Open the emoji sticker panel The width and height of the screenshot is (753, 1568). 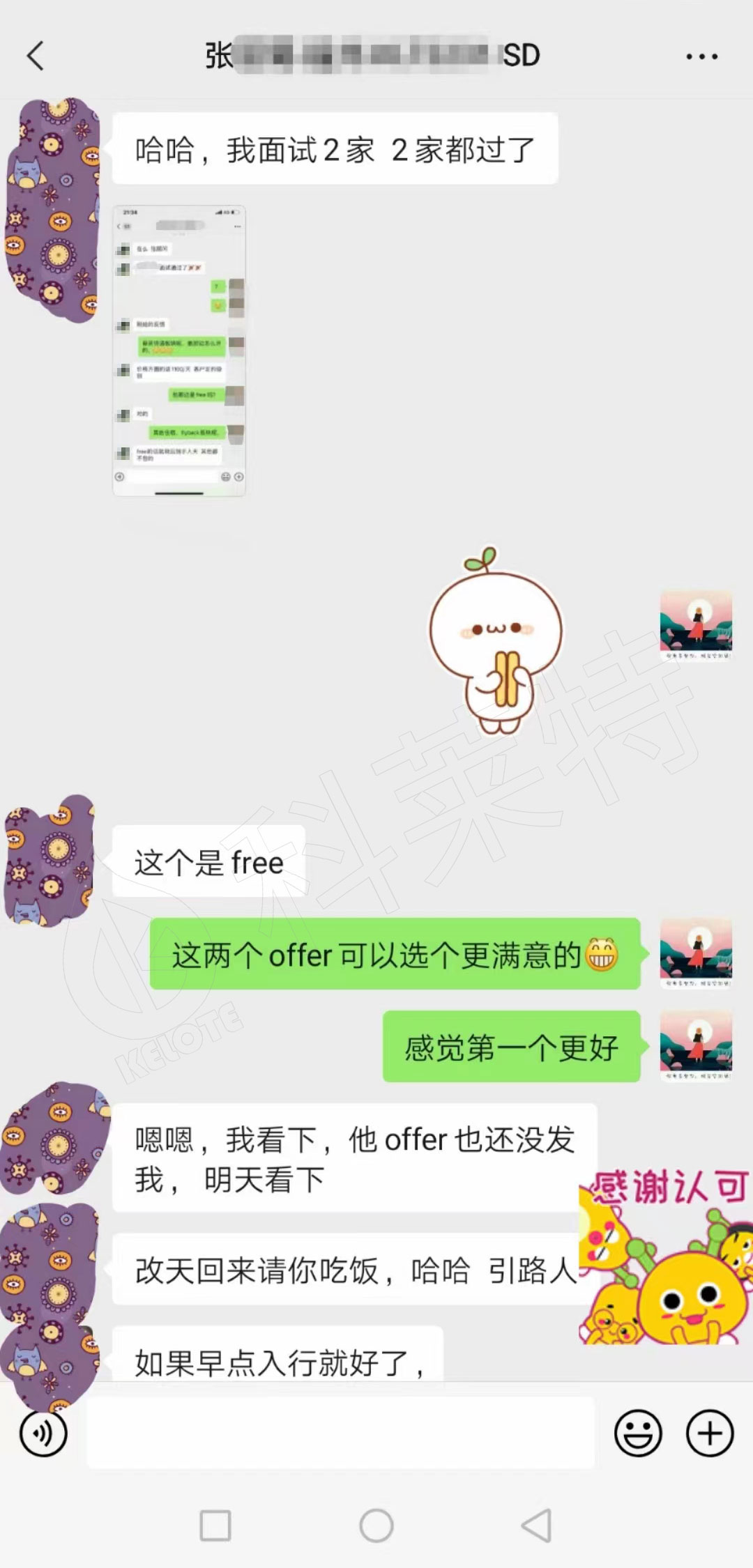click(637, 1434)
